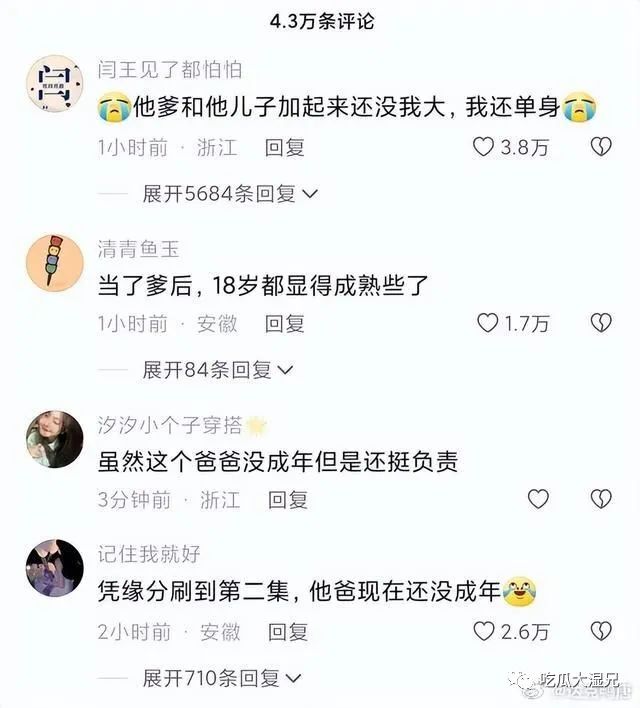Like the comment by 清青鱼玉

tap(487, 323)
